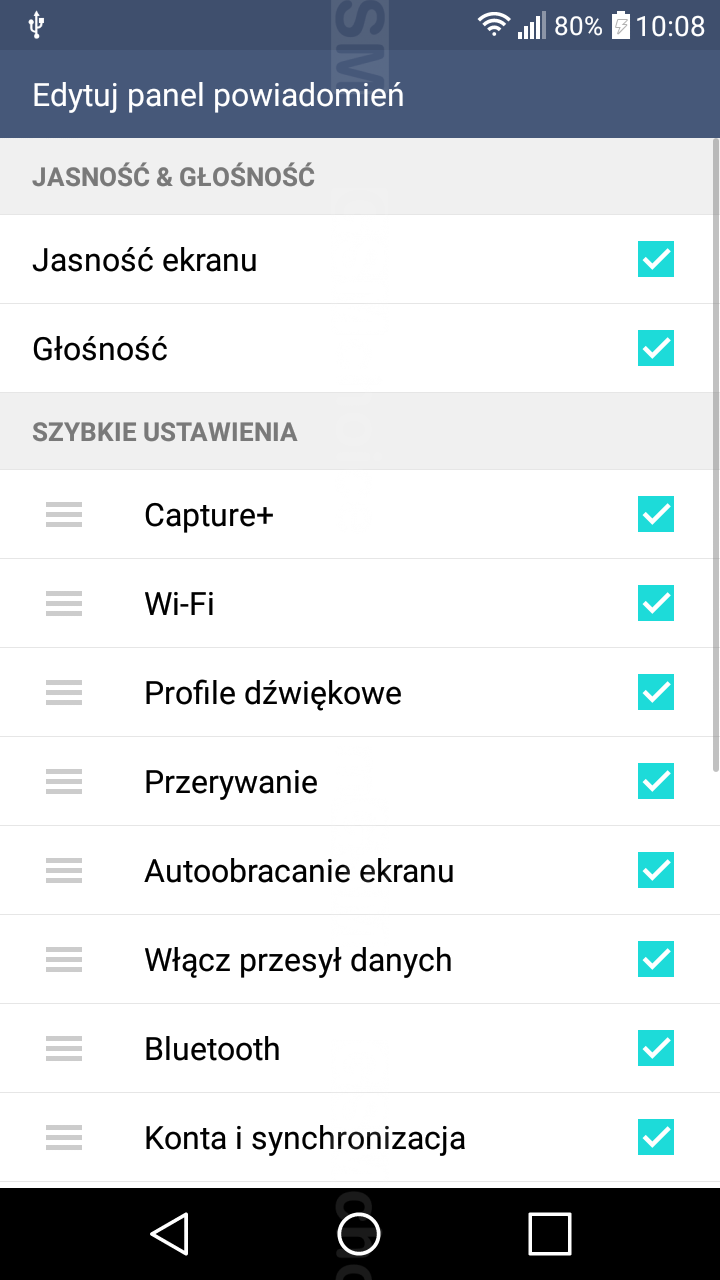Disable Capture+ in quick settings

pos(656,515)
